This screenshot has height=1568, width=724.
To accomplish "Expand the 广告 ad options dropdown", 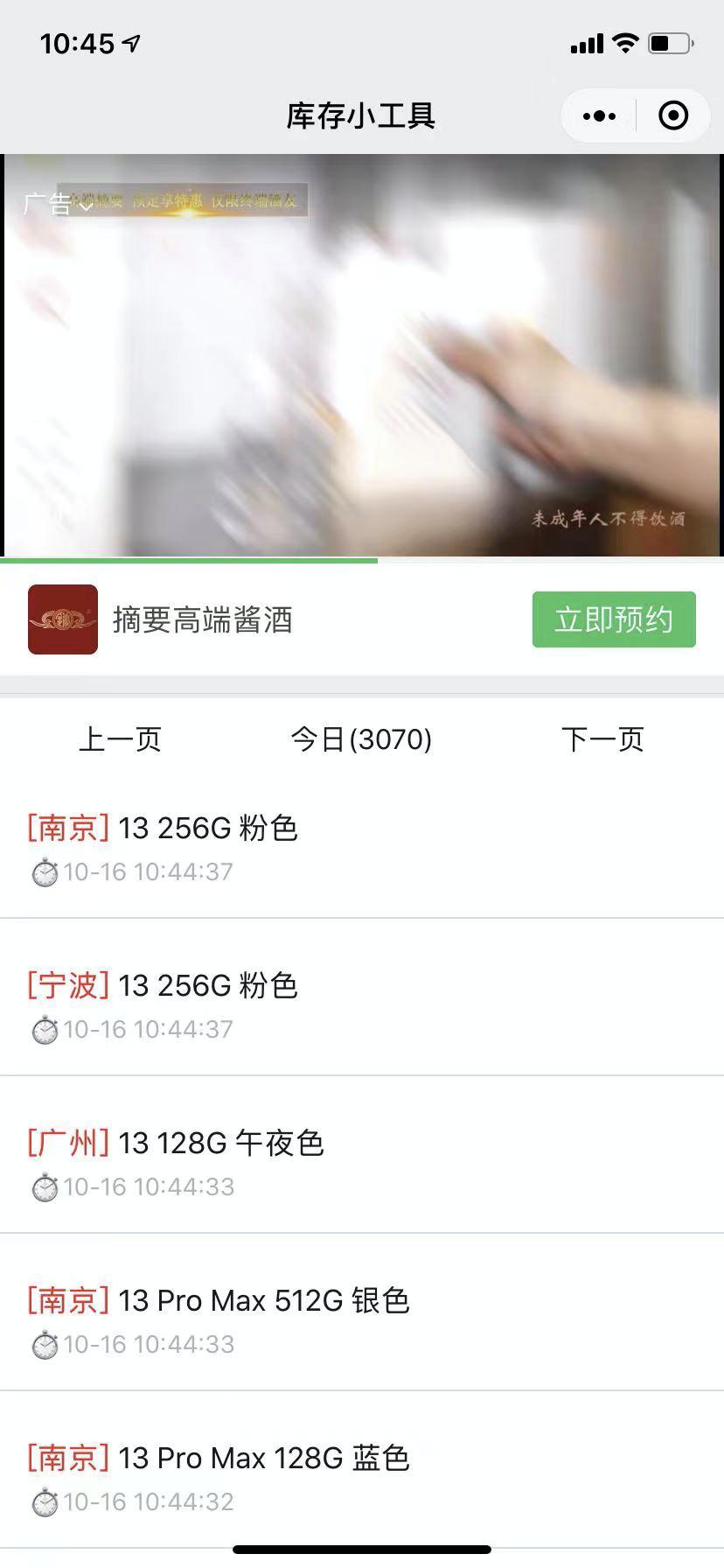I will click(x=59, y=205).
